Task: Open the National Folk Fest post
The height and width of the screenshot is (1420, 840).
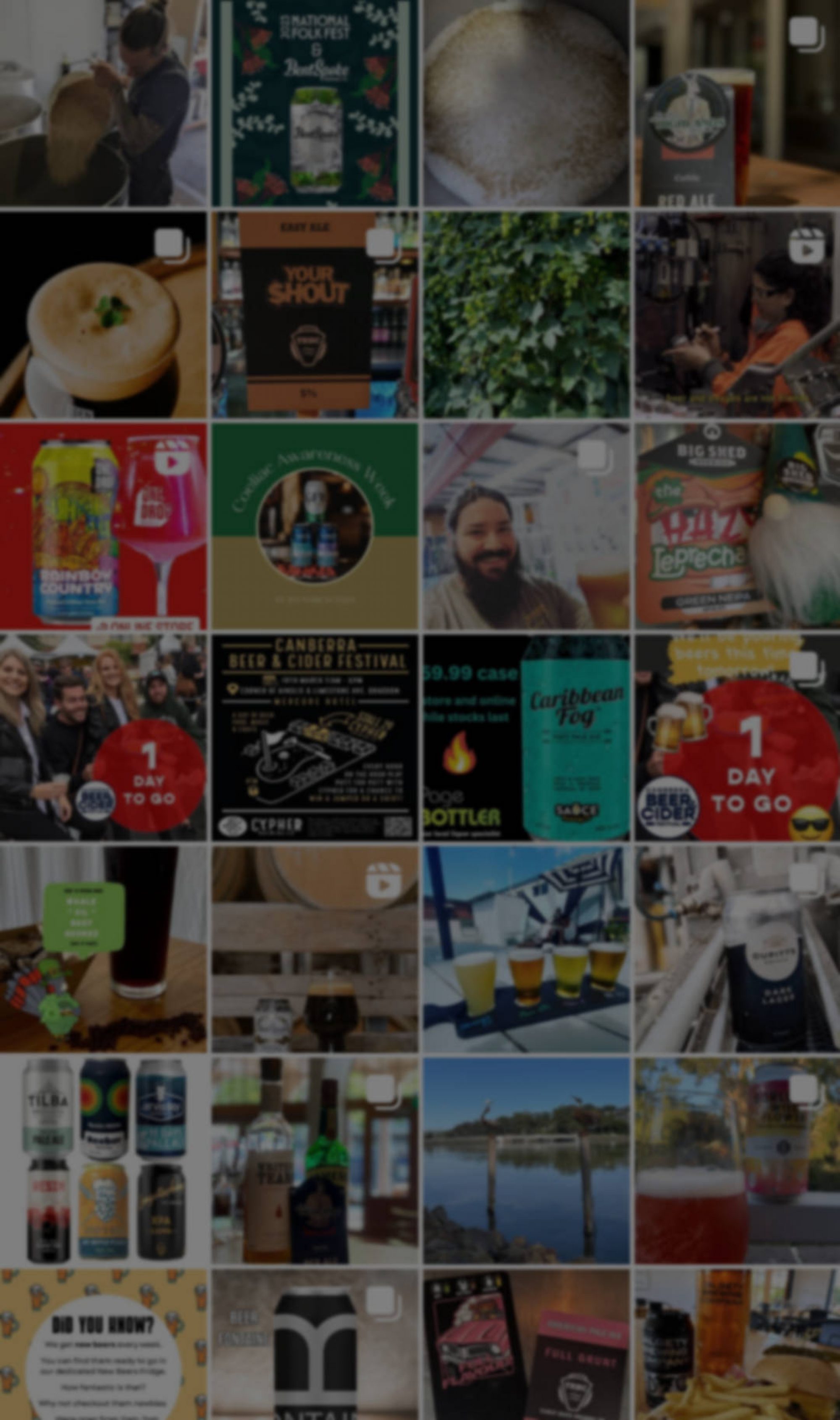Action: coord(315,103)
